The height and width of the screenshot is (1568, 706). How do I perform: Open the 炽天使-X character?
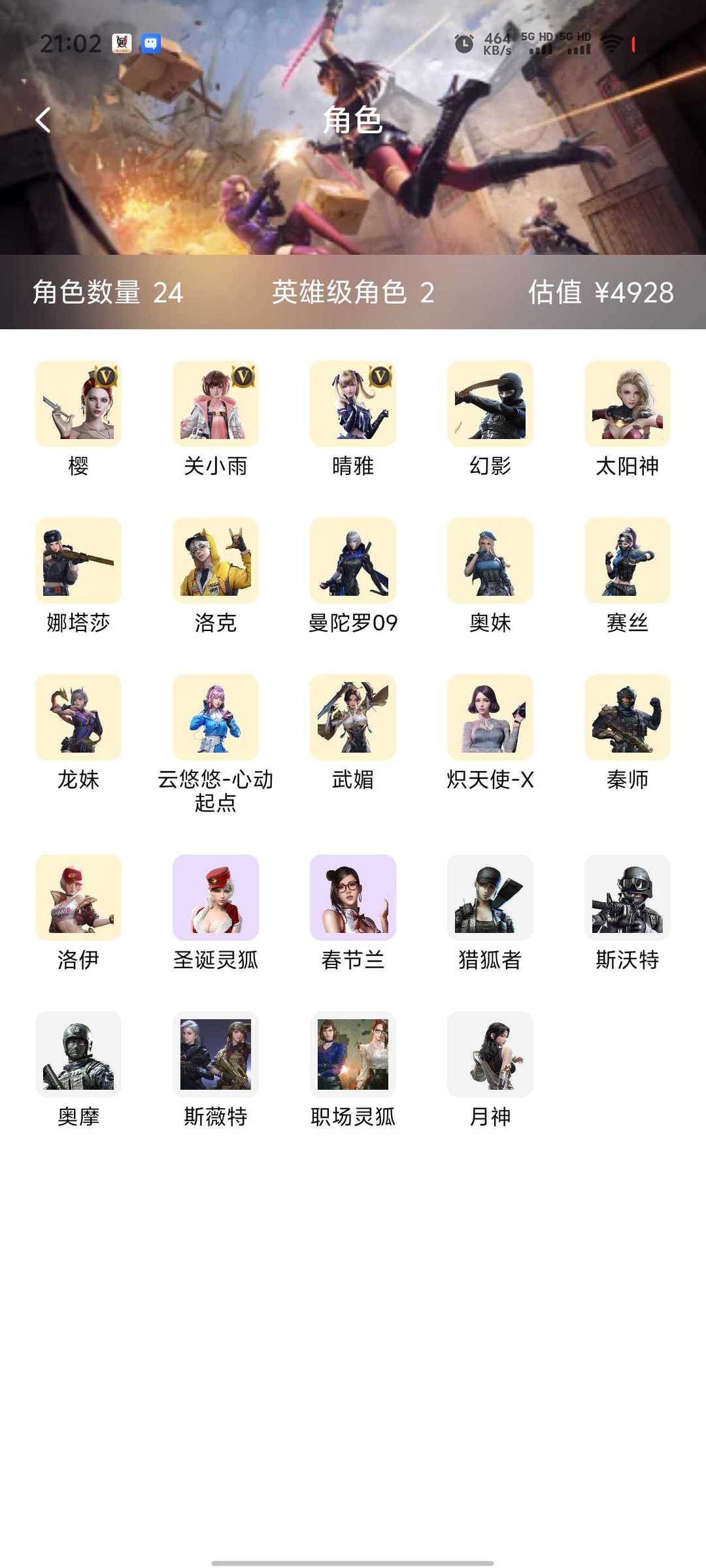(x=490, y=717)
